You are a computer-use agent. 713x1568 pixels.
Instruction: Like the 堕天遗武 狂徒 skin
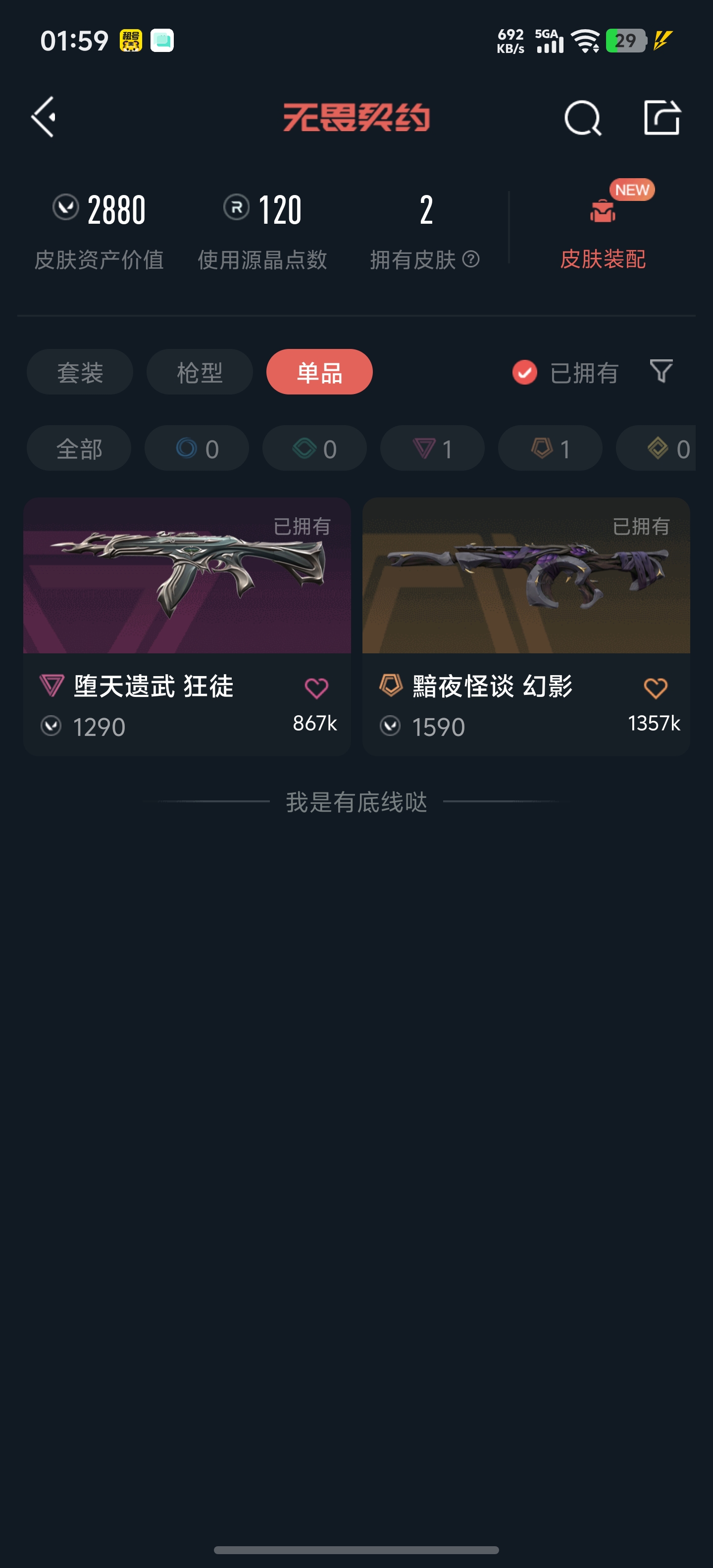click(x=316, y=688)
